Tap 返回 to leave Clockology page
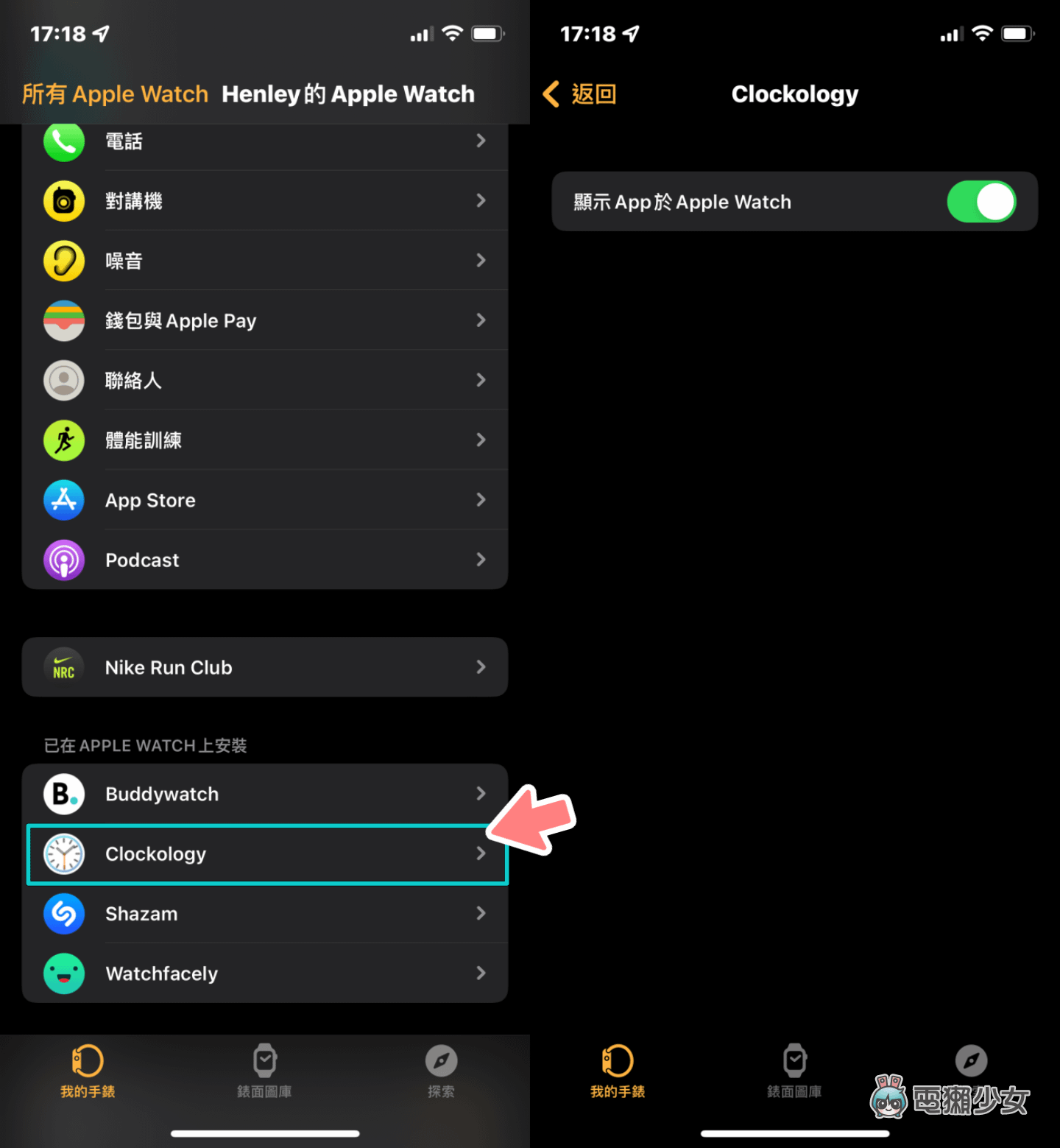 580,94
